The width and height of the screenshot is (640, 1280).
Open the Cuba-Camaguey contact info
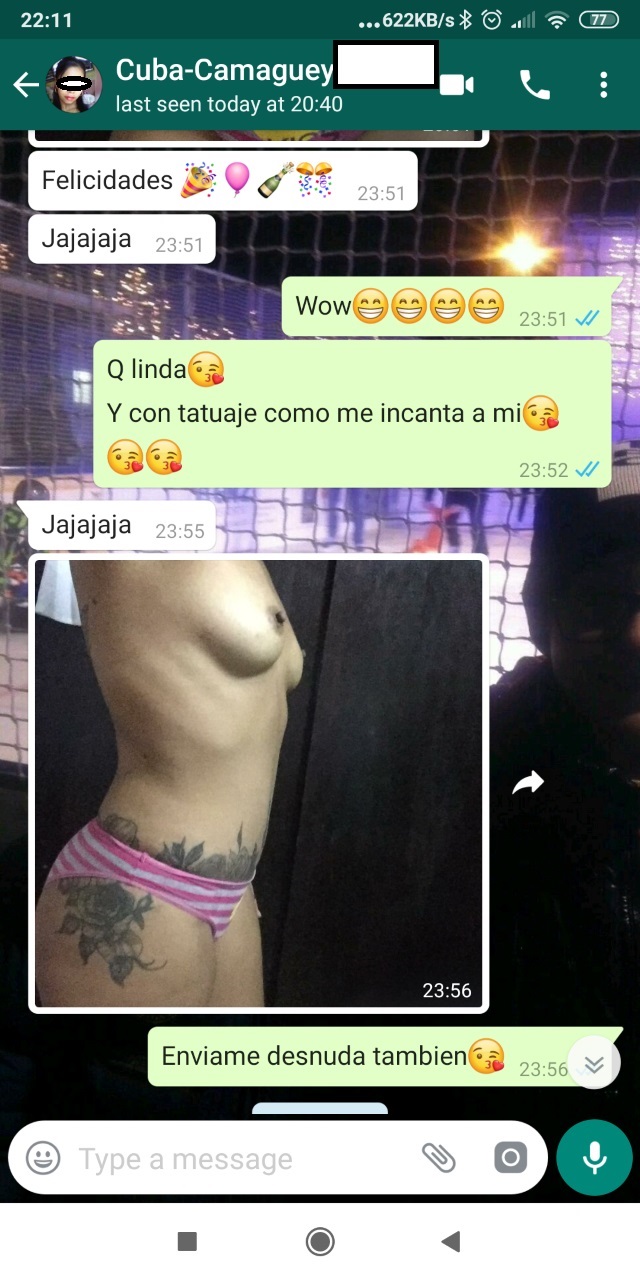click(225, 85)
